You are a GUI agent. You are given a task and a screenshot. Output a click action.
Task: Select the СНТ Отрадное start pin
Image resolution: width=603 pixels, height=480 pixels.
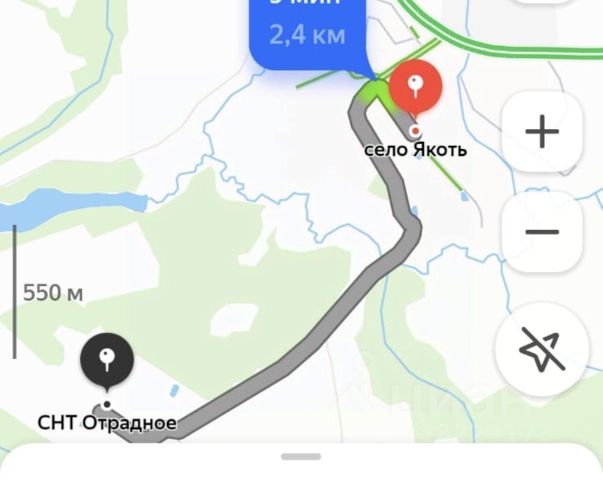pyautogui.click(x=108, y=360)
